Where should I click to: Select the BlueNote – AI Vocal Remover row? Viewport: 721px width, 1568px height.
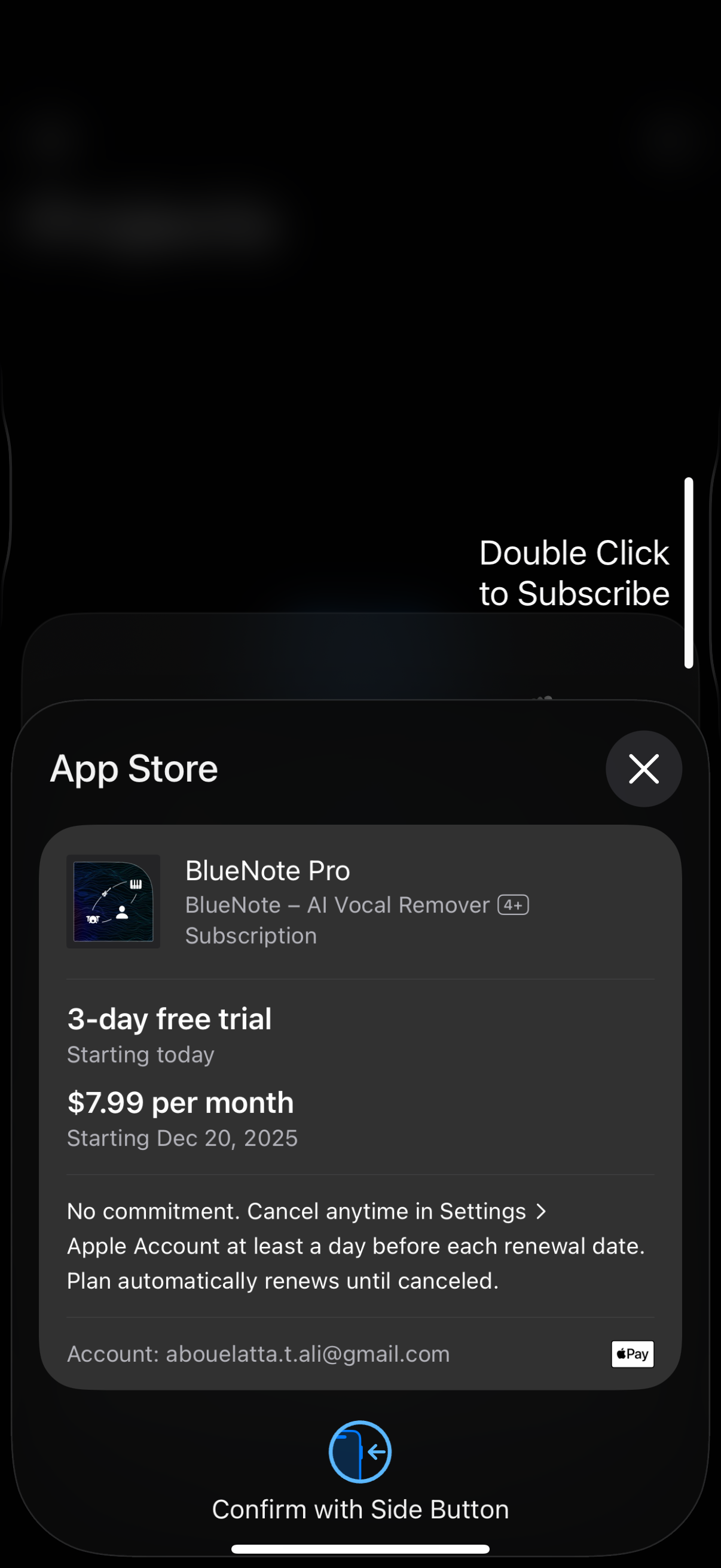pyautogui.click(x=337, y=905)
